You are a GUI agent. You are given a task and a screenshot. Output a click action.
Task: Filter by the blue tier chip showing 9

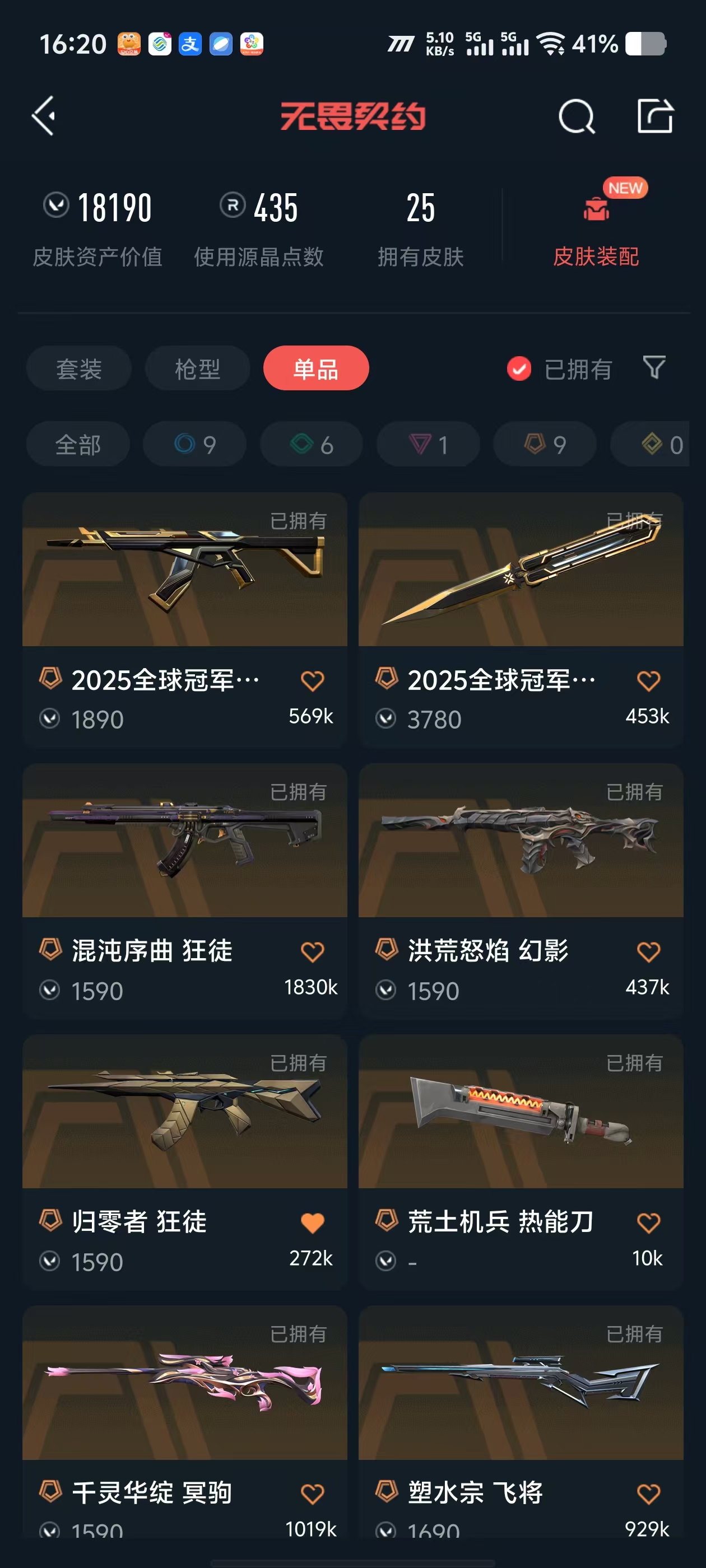[x=195, y=444]
